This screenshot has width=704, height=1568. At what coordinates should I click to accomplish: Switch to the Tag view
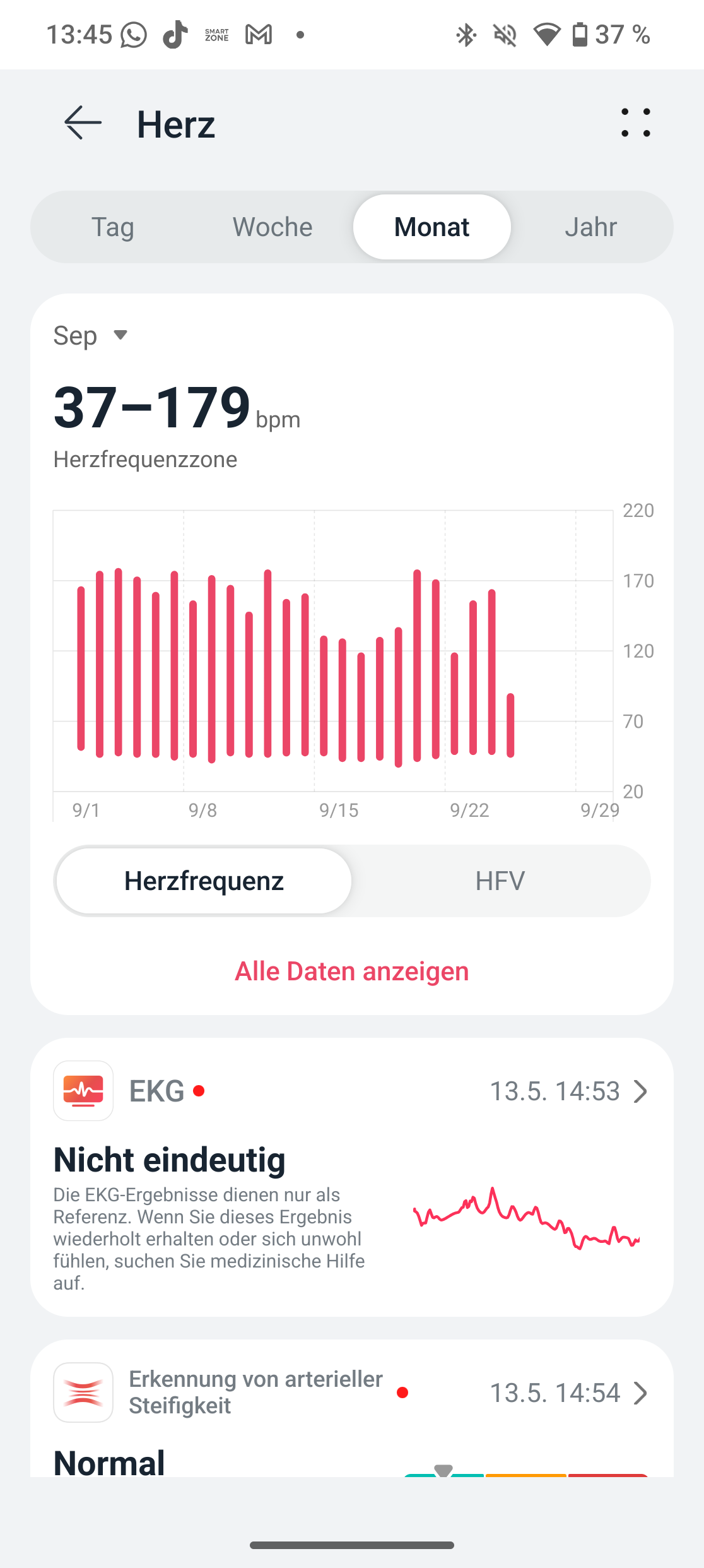point(113,227)
